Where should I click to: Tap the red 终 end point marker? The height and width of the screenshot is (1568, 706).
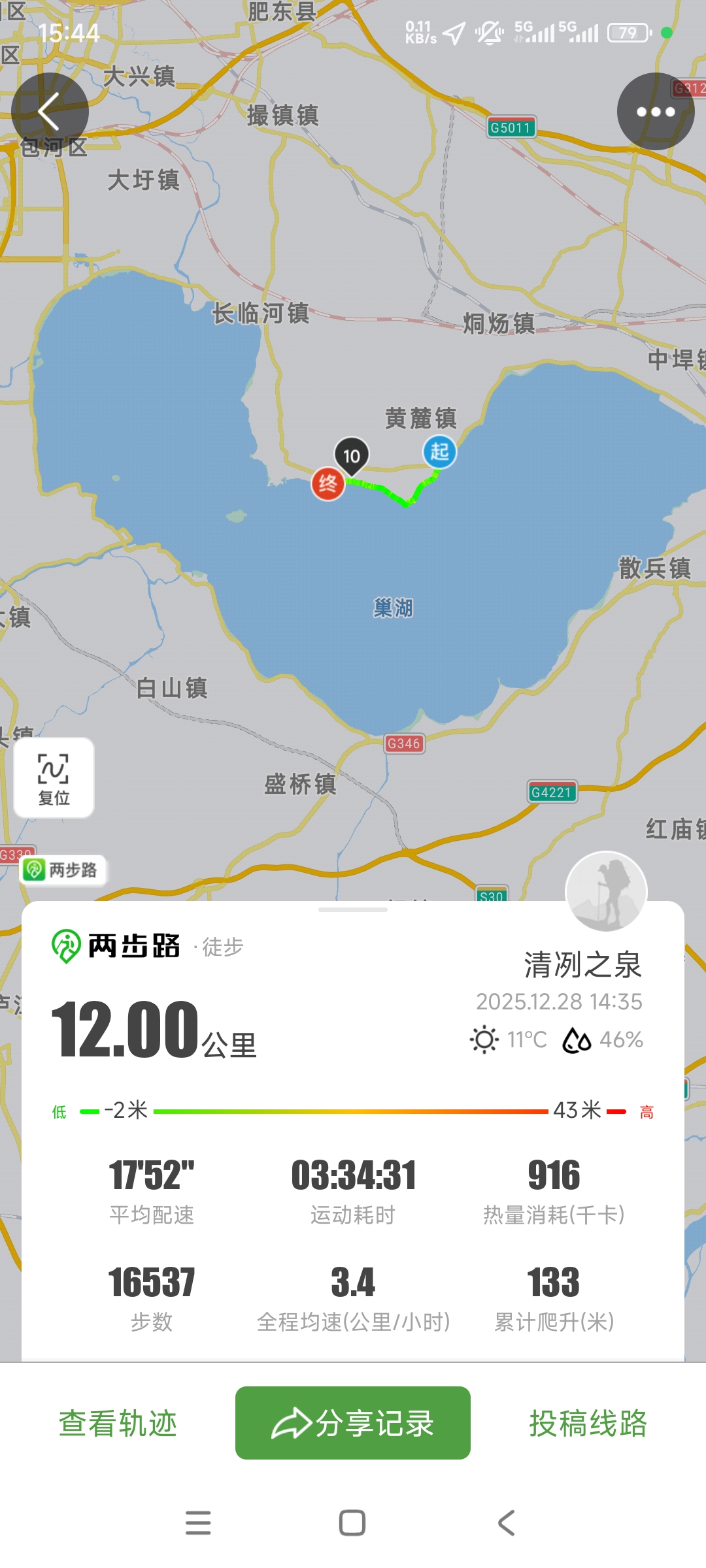[328, 484]
